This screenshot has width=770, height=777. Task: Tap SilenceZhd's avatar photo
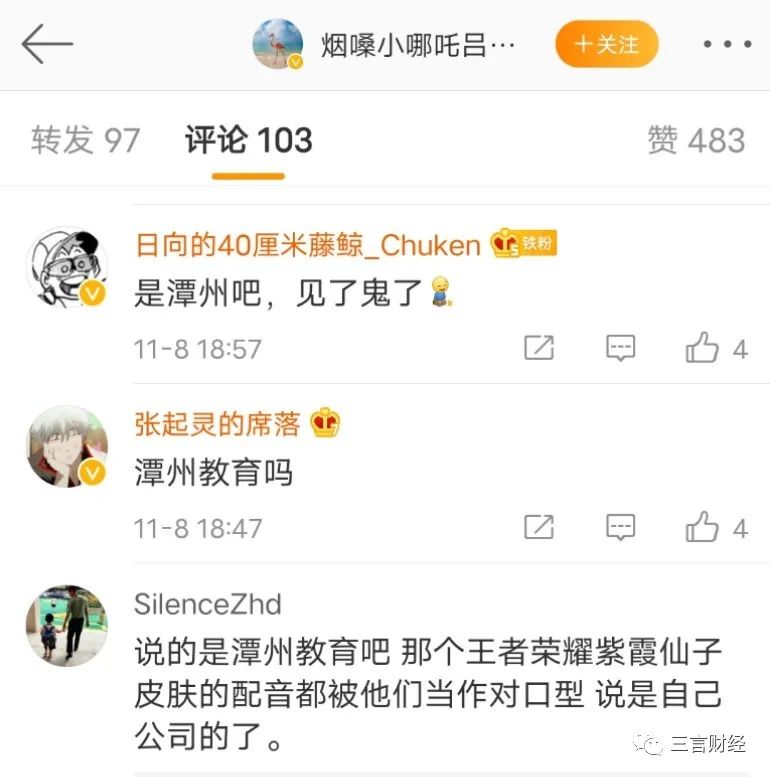67,625
